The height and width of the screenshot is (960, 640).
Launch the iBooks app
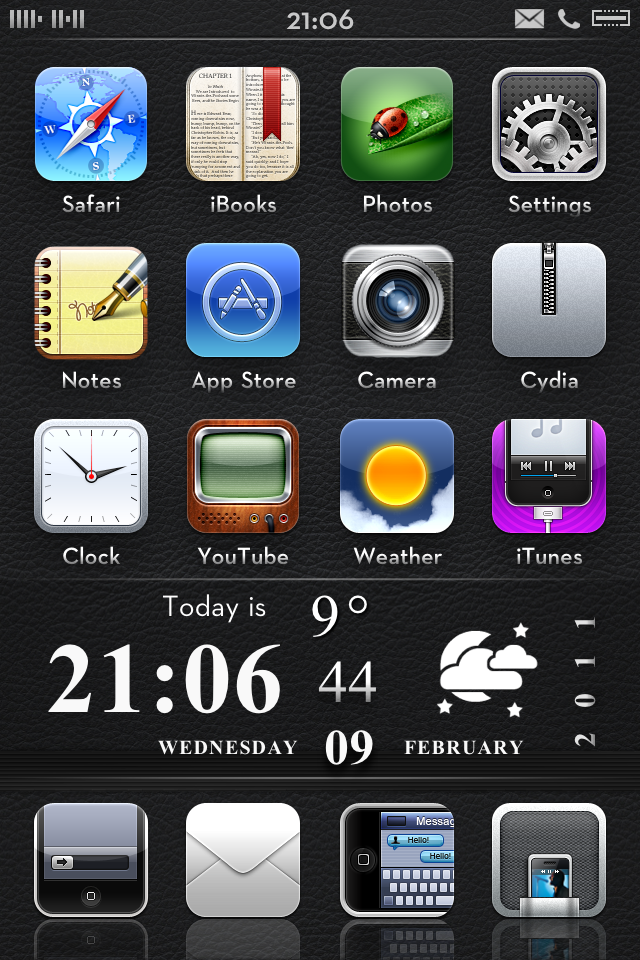(x=243, y=124)
